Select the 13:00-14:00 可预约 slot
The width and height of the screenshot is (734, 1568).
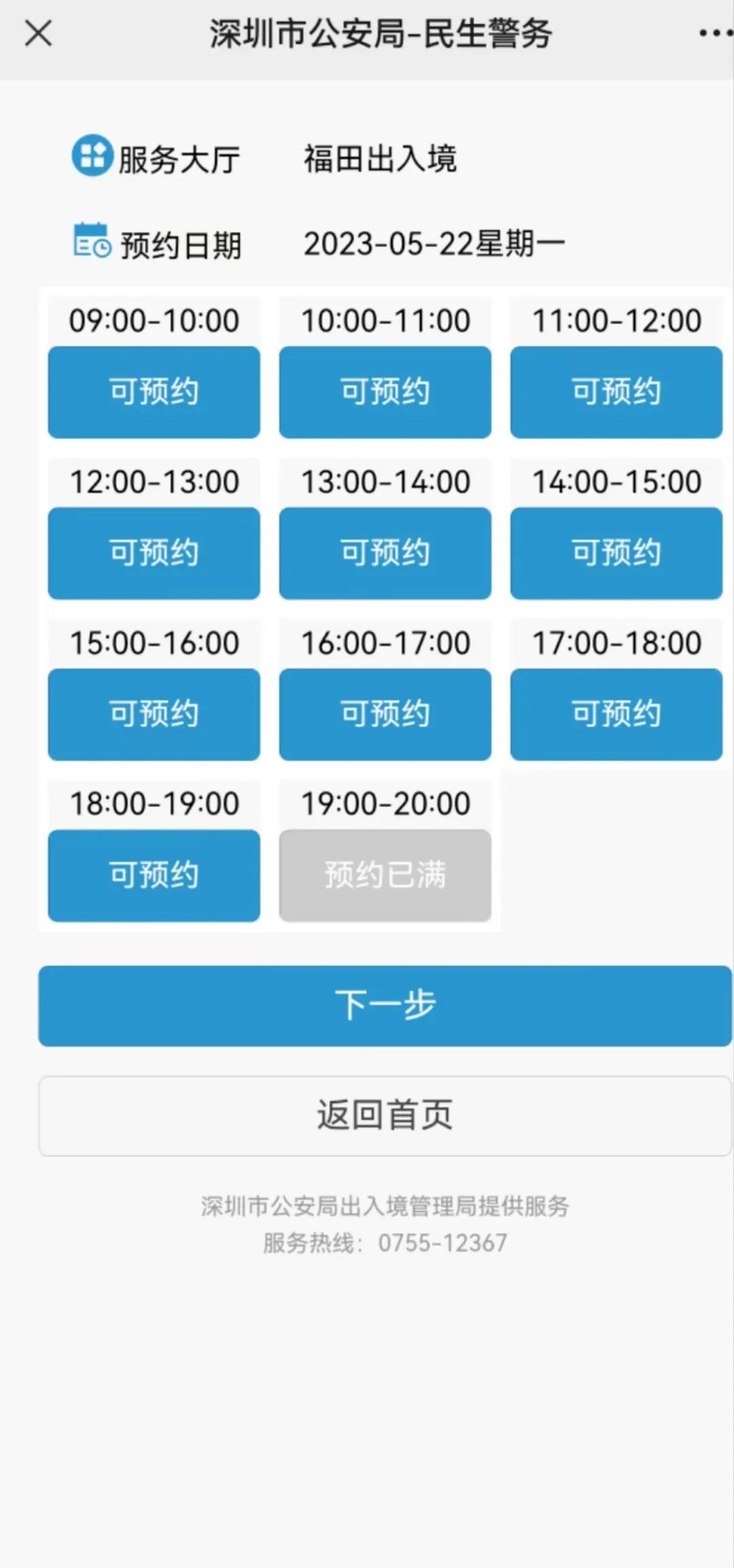pyautogui.click(x=385, y=552)
